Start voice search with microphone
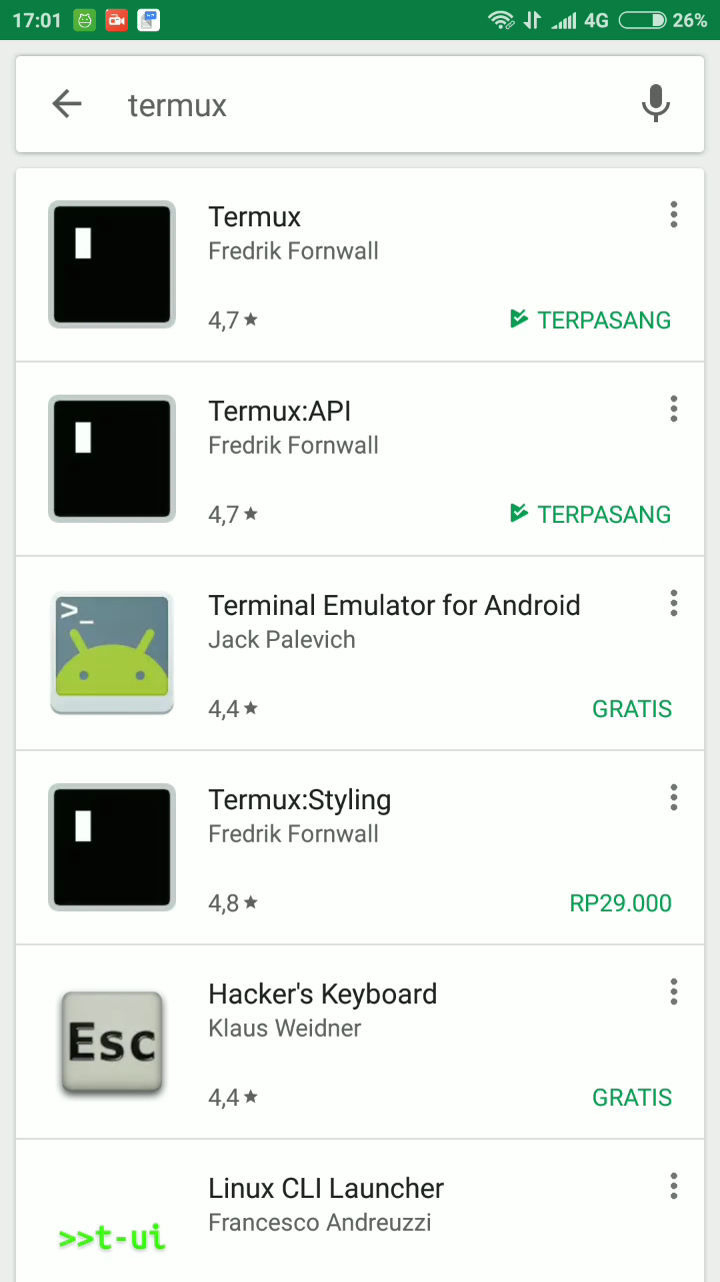This screenshot has width=720, height=1282. click(x=655, y=104)
